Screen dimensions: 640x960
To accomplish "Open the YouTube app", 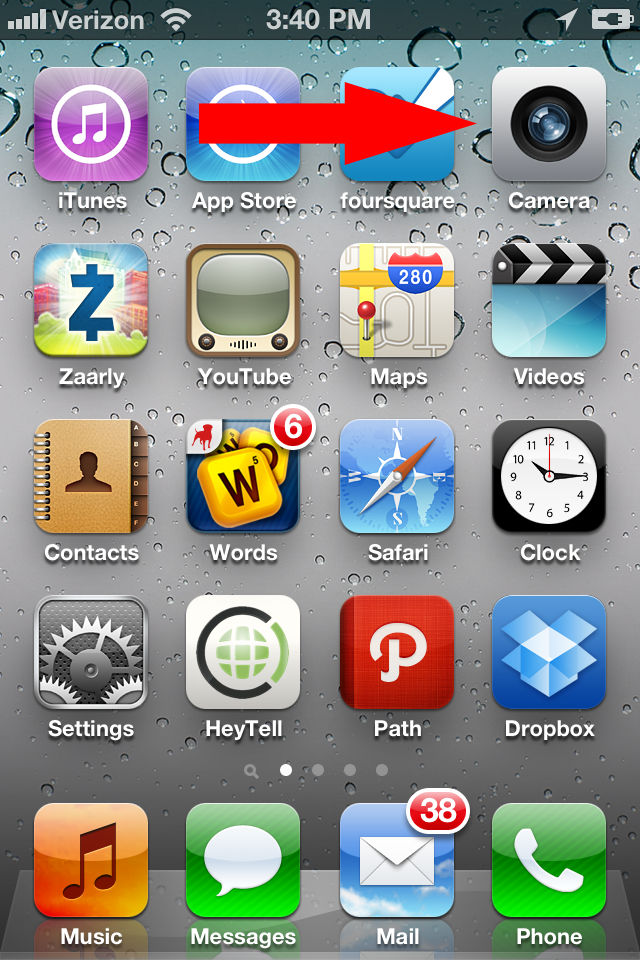I will (243, 301).
